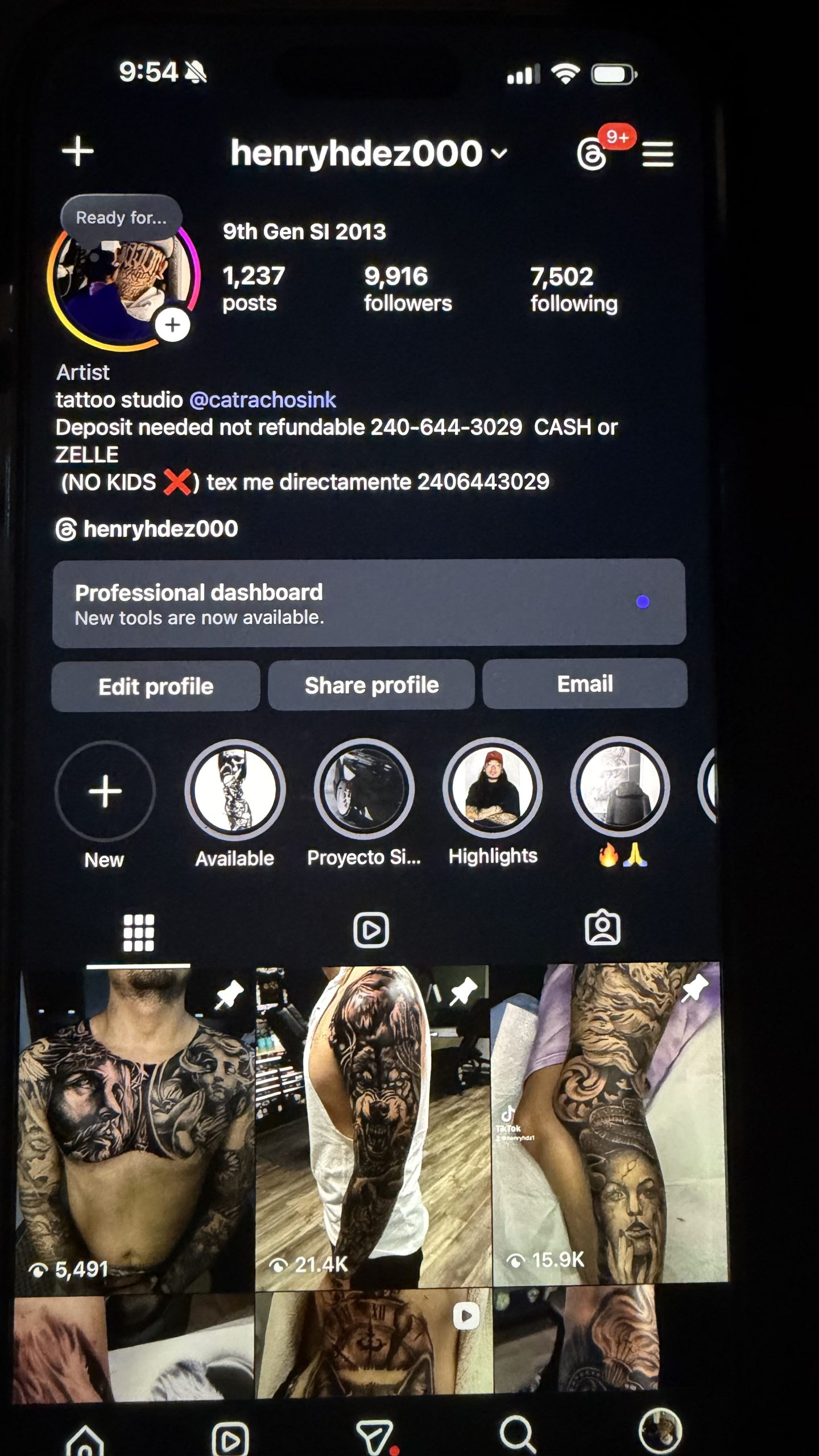Tap the Share profile button

pyautogui.click(x=371, y=685)
